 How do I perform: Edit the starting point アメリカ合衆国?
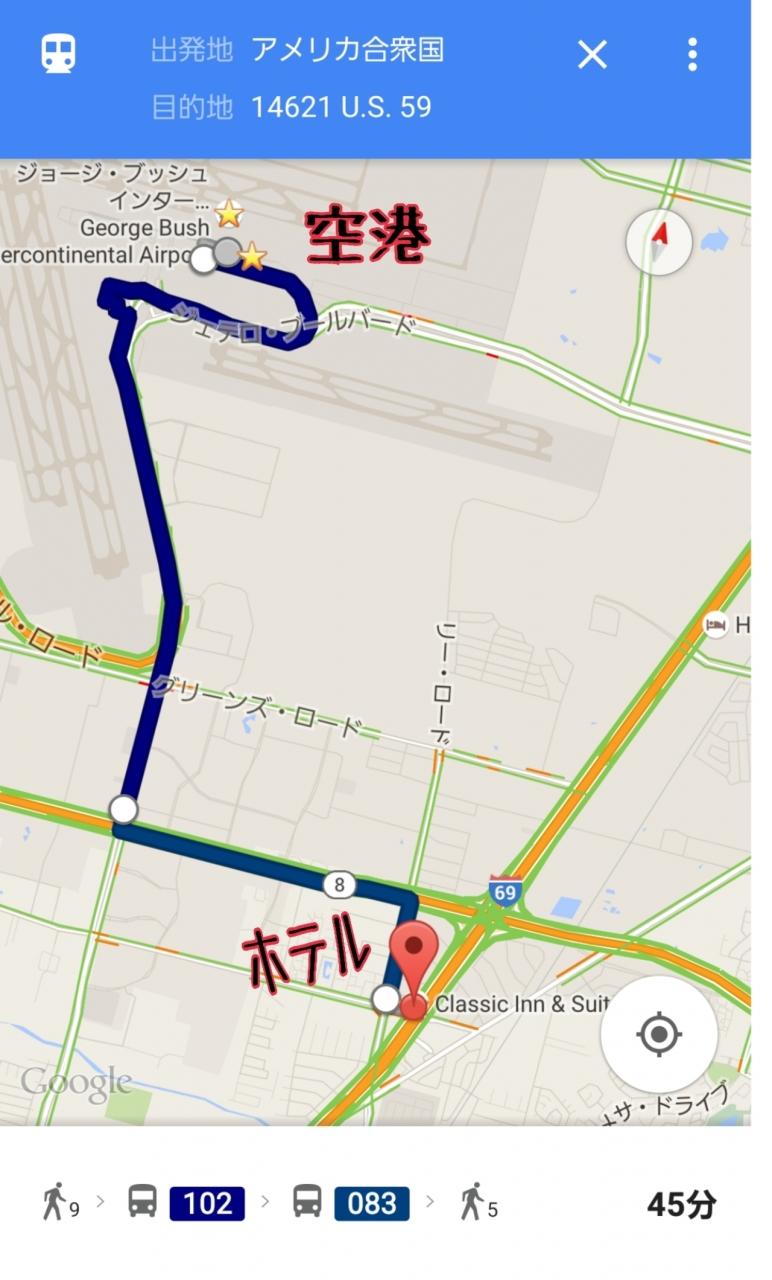pos(346,50)
